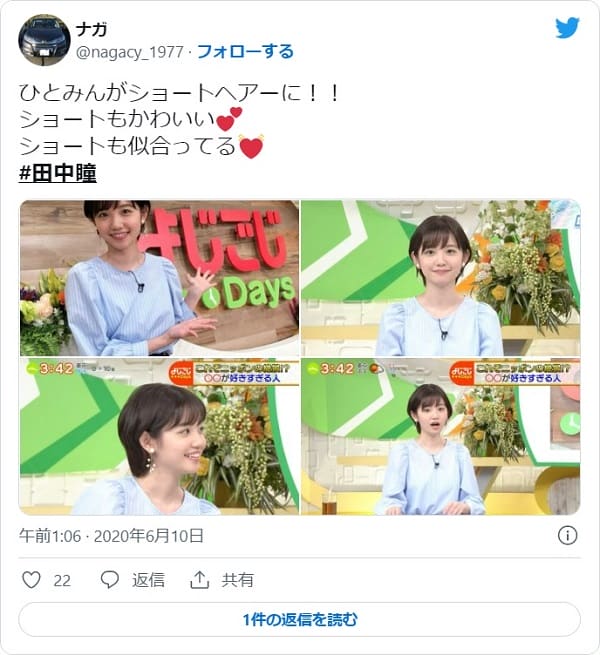Open the profile avatar of ナガ

pyautogui.click(x=44, y=40)
